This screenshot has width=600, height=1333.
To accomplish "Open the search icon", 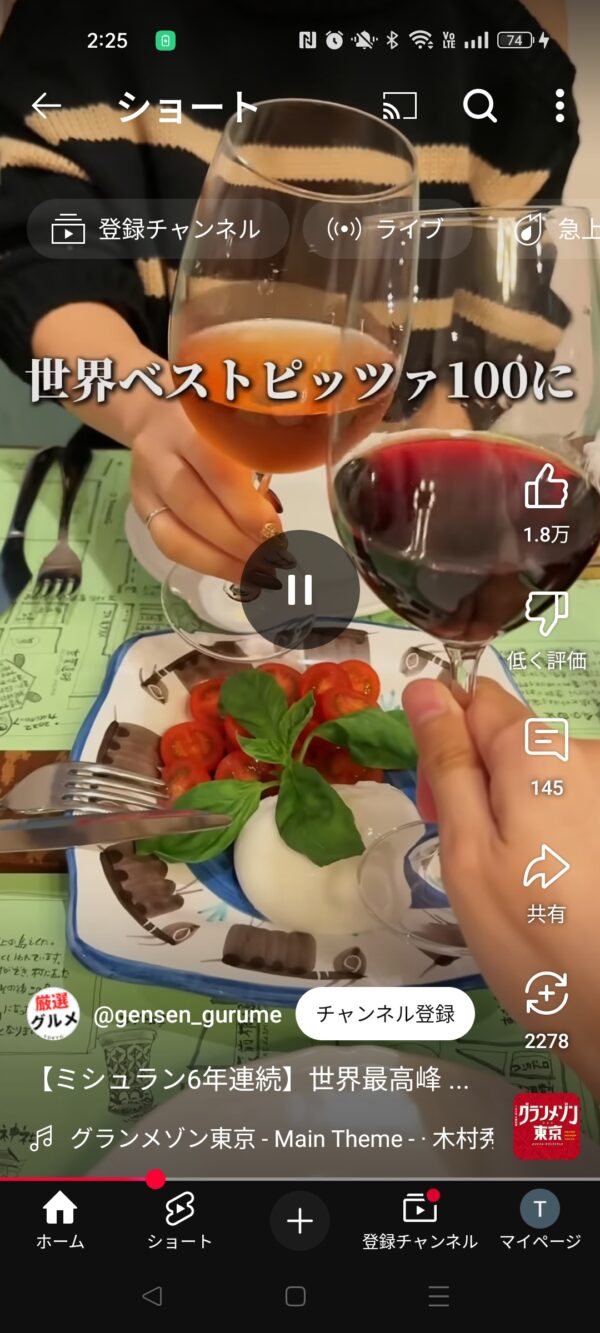I will (480, 106).
